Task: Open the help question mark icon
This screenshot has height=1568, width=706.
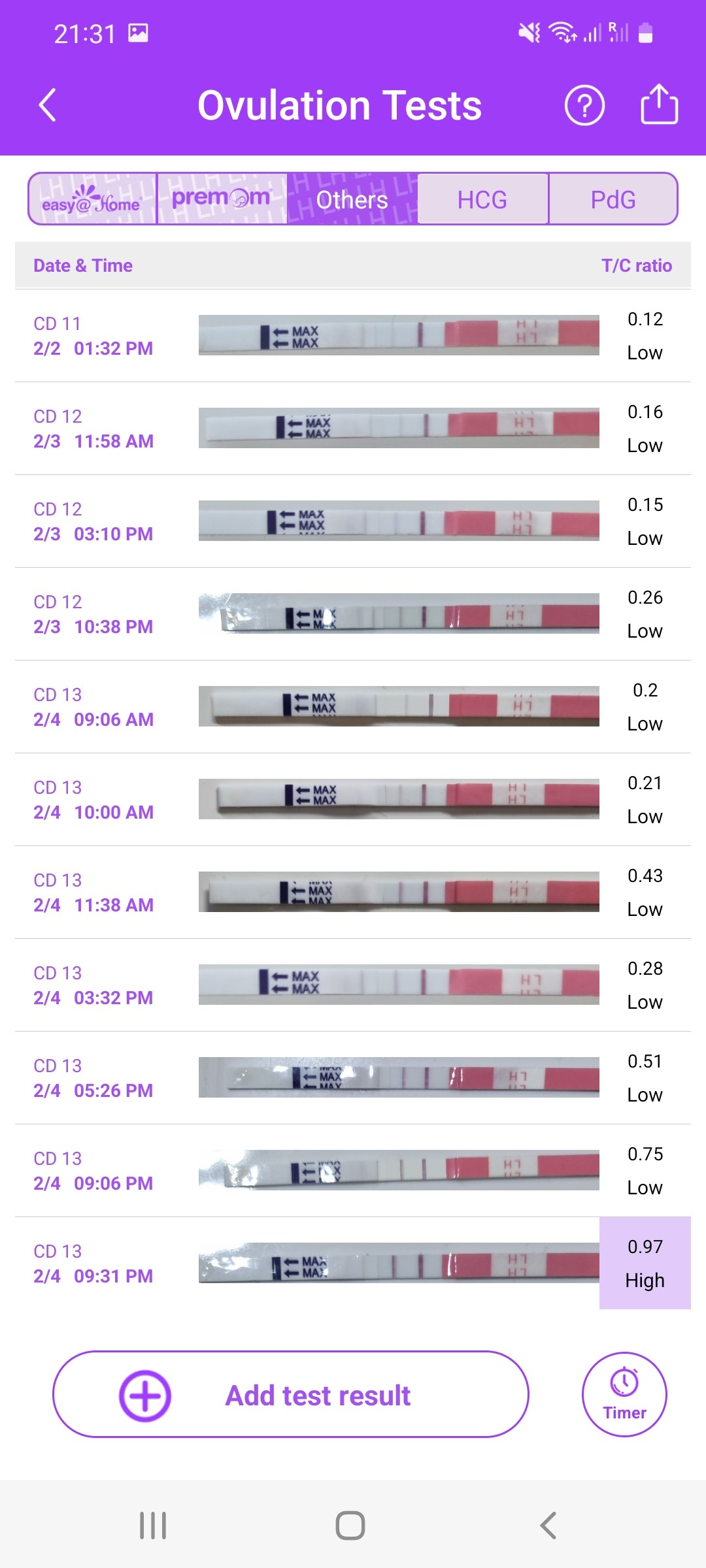Action: (584, 105)
